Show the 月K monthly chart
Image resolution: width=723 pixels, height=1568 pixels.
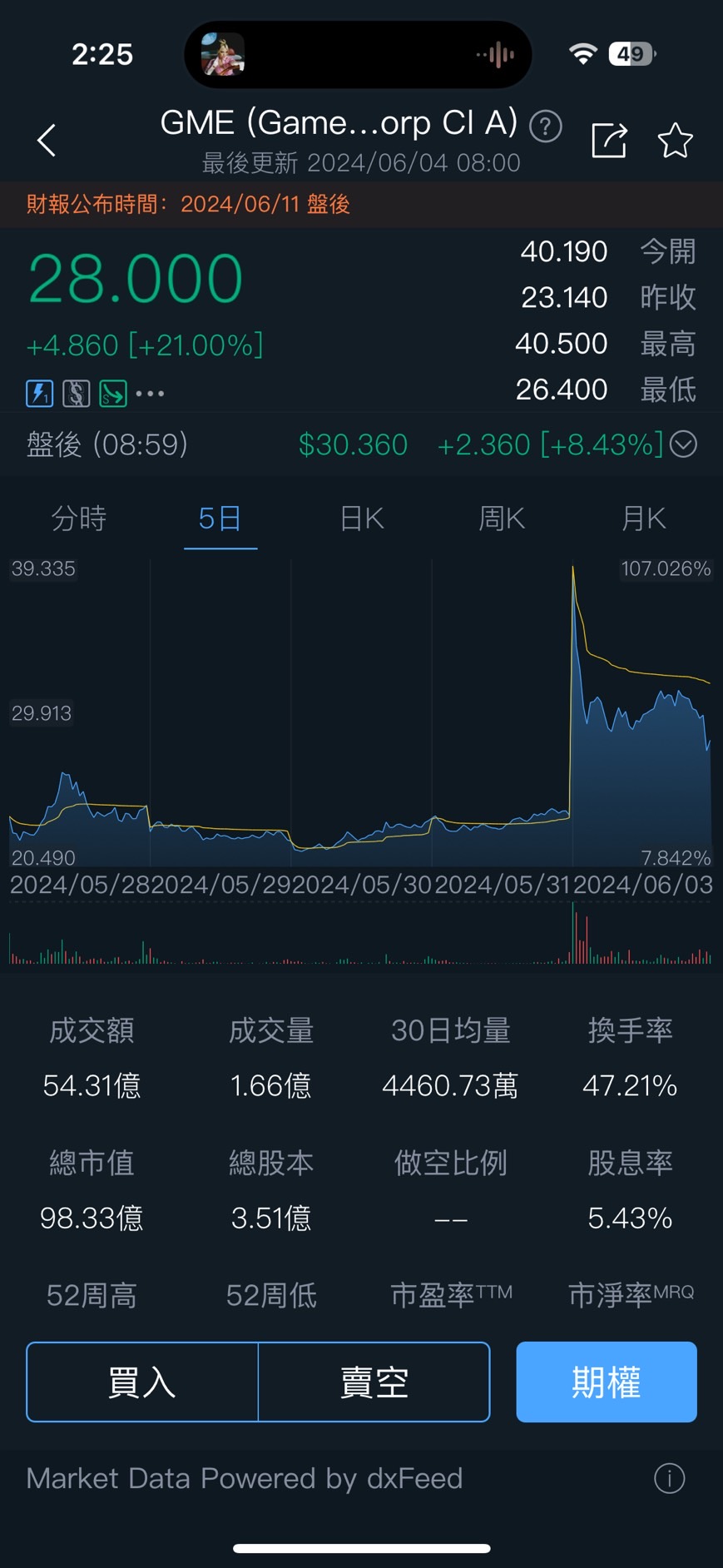pos(643,519)
